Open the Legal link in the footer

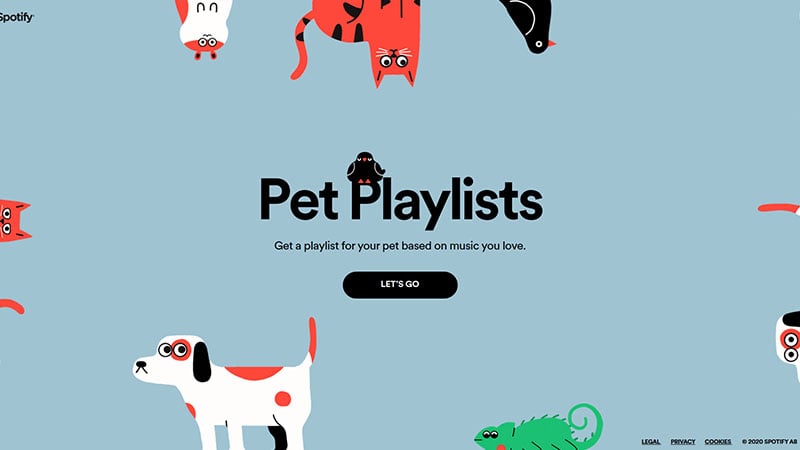pos(650,441)
